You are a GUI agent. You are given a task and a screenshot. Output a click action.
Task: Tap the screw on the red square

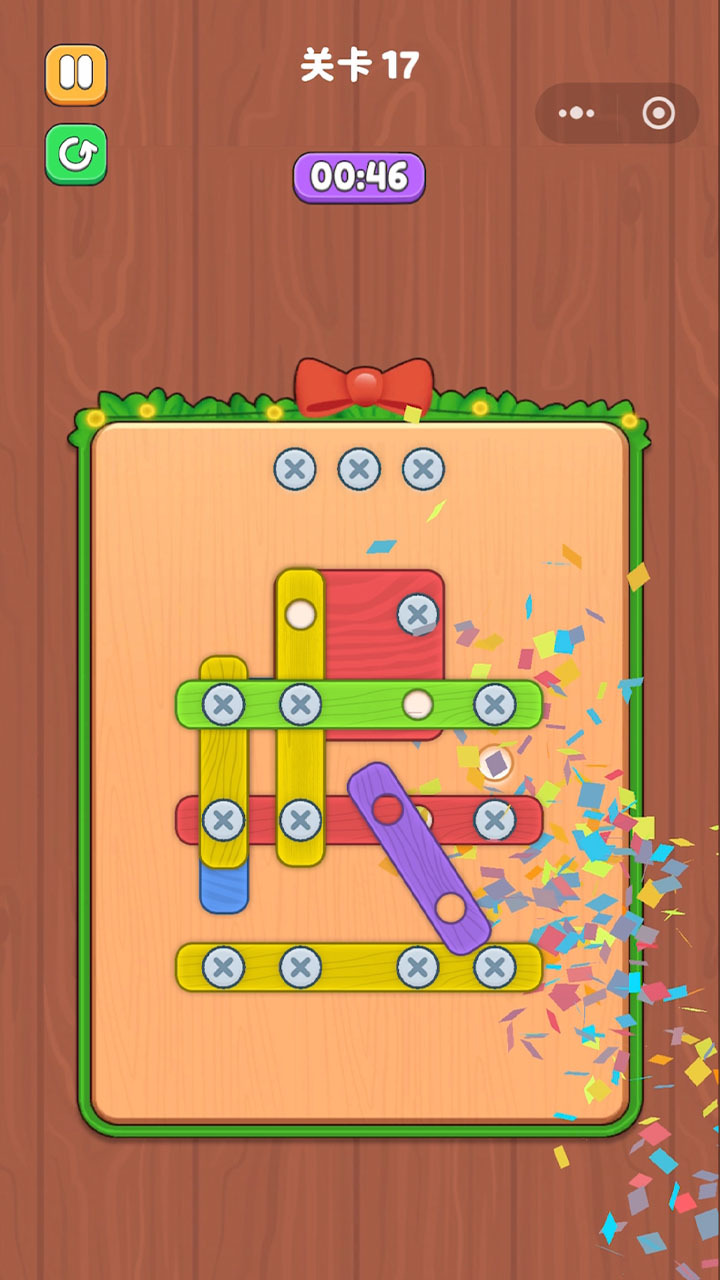tap(418, 614)
